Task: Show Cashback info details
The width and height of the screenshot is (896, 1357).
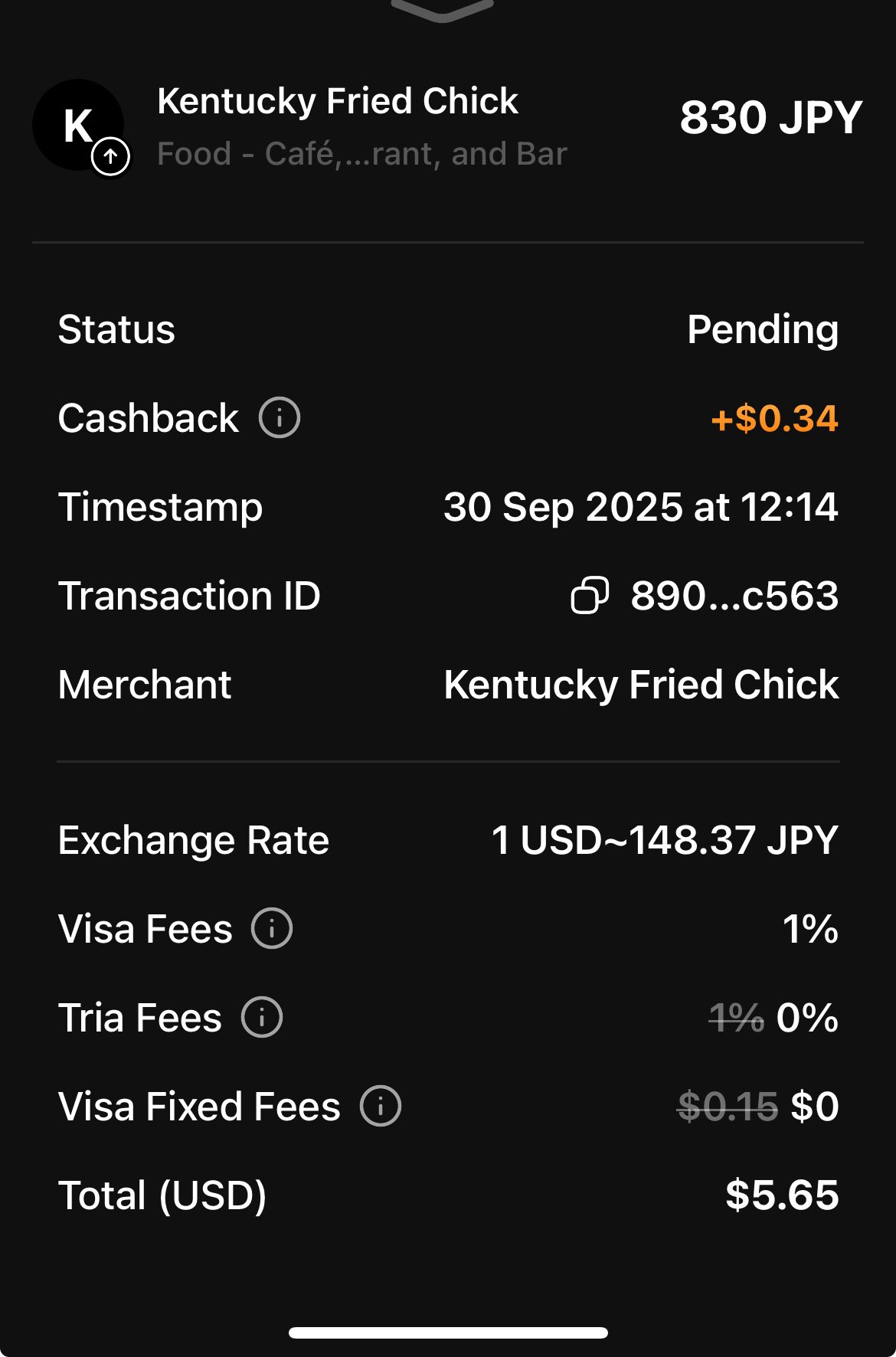Action: click(280, 418)
